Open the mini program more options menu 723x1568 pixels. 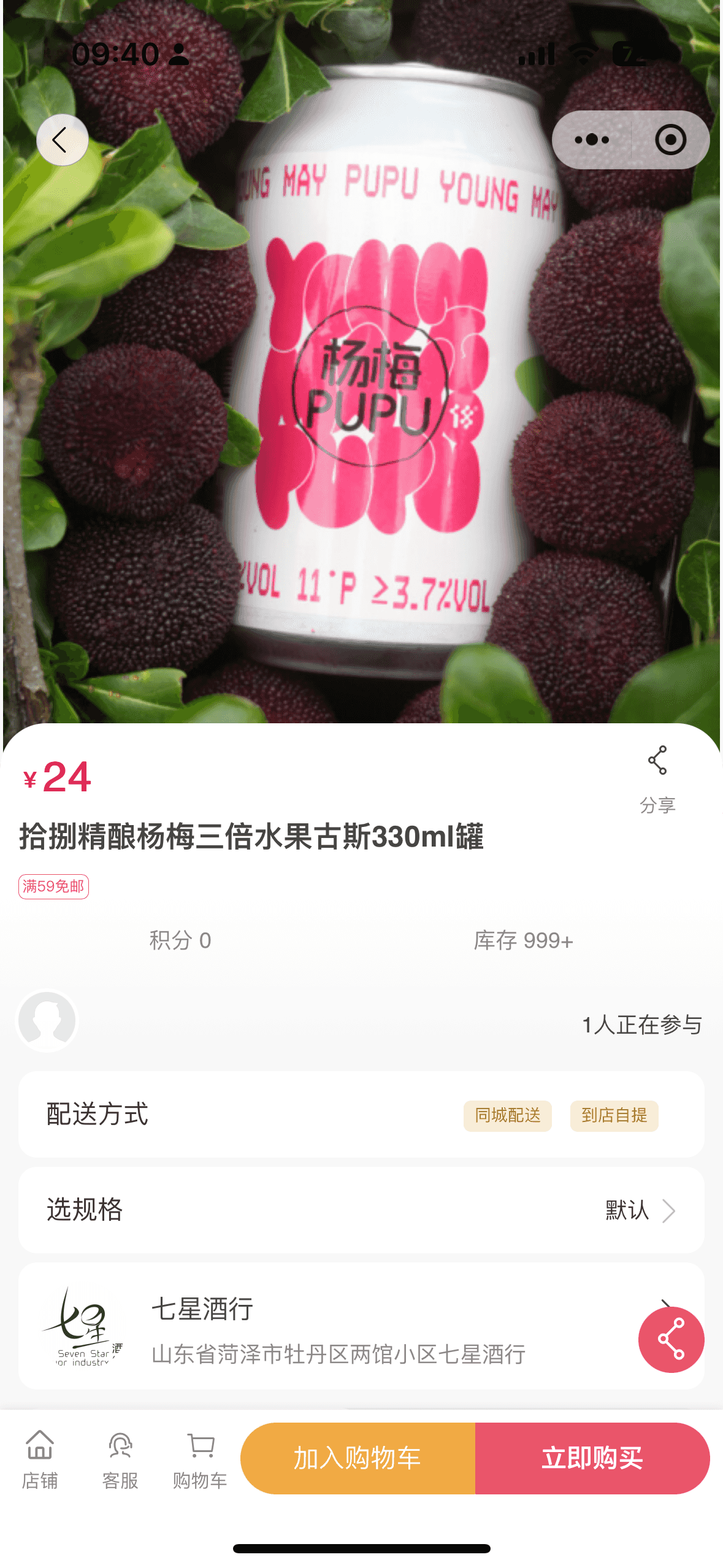click(x=592, y=140)
